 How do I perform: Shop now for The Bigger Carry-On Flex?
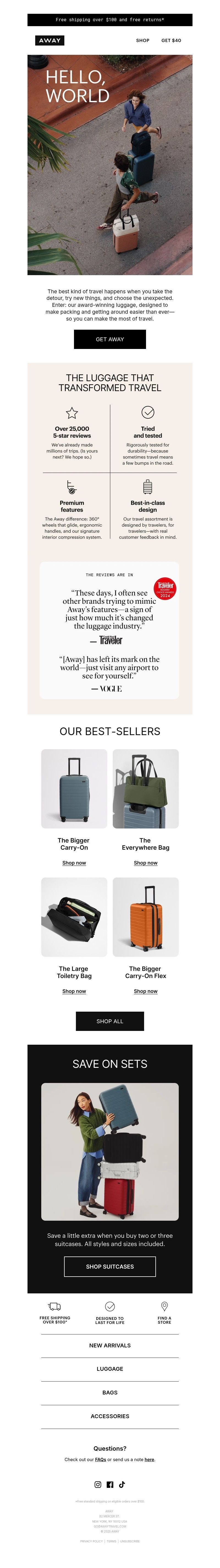(x=145, y=991)
